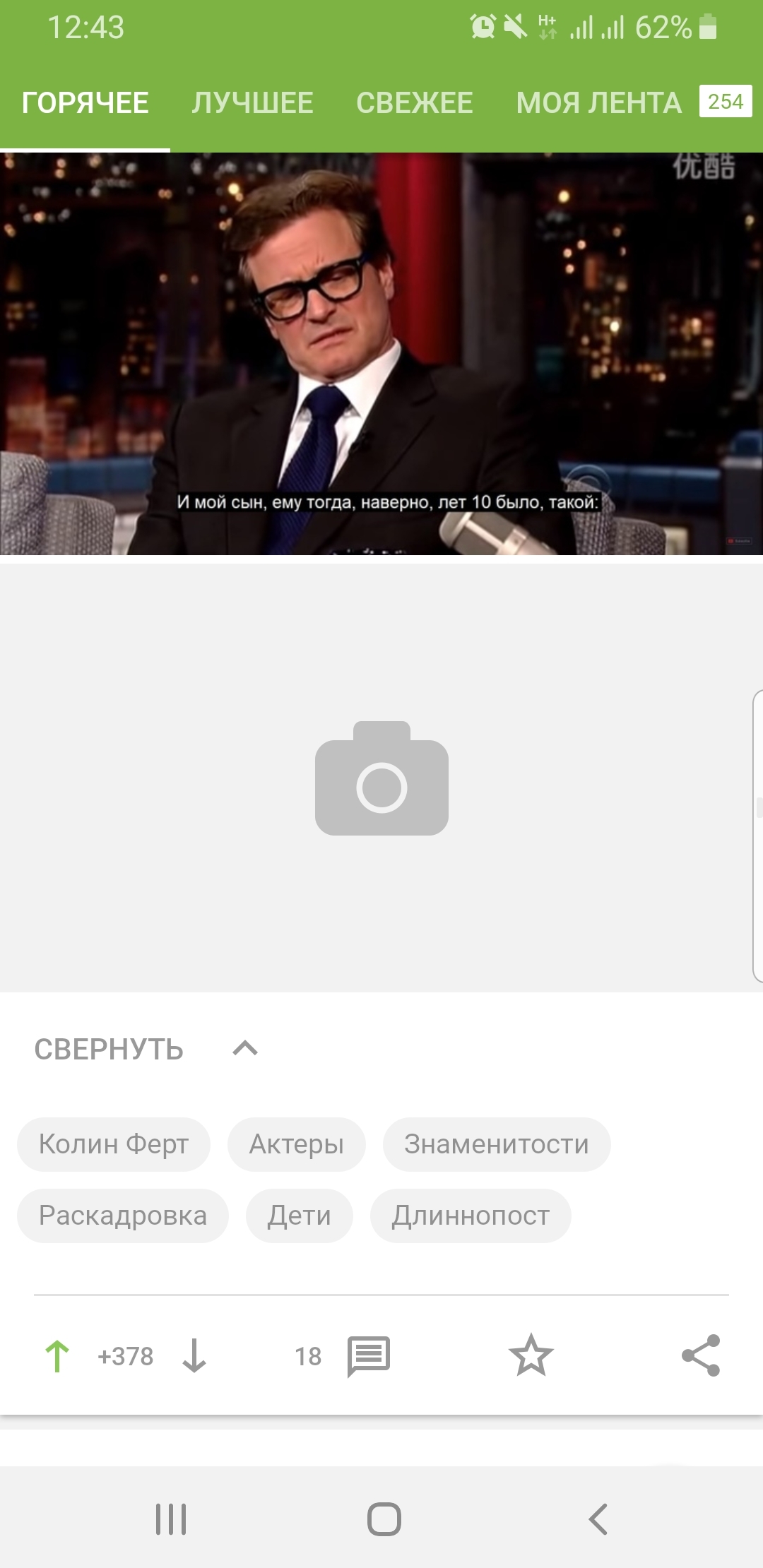This screenshot has width=763, height=1568.
Task: Switch to the ГОРЯЧЕЕ tab
Action: (x=85, y=103)
